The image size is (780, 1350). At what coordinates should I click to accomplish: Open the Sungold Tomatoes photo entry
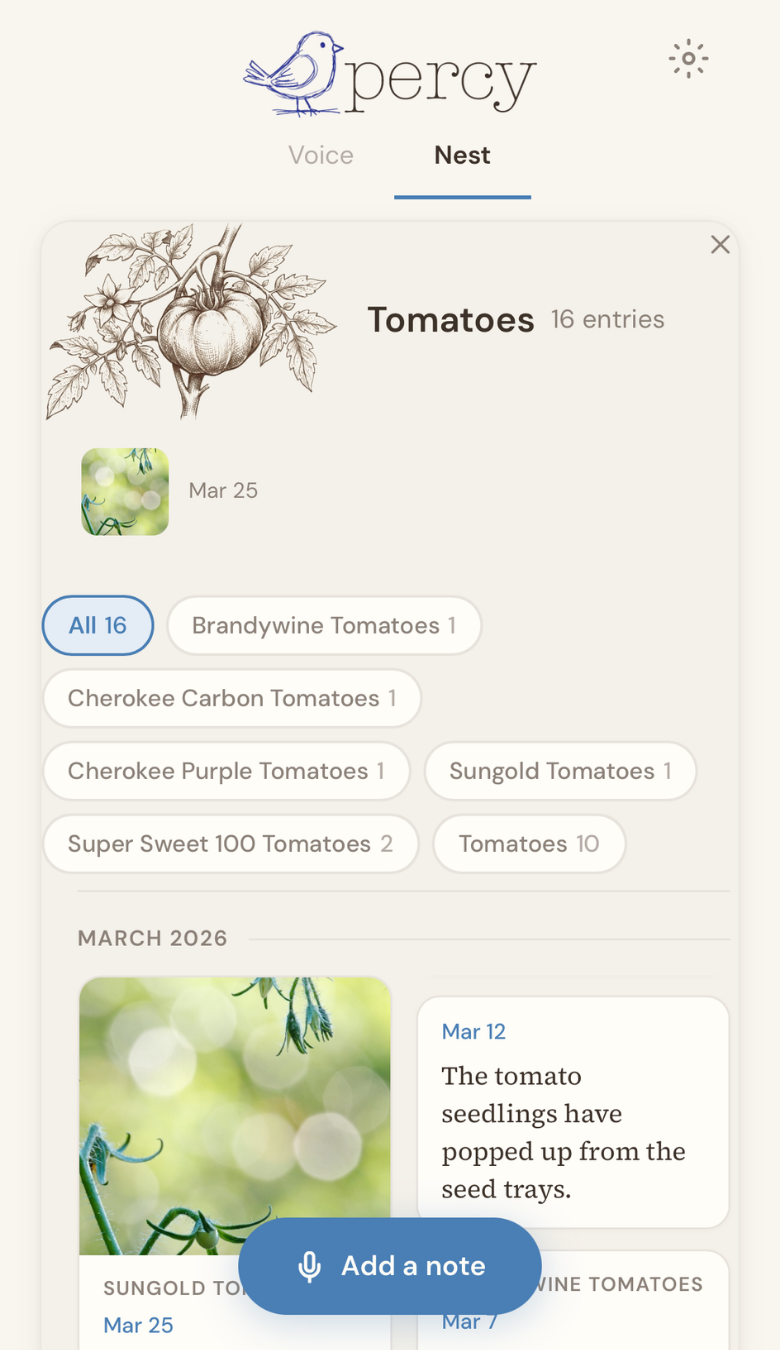235,1110
